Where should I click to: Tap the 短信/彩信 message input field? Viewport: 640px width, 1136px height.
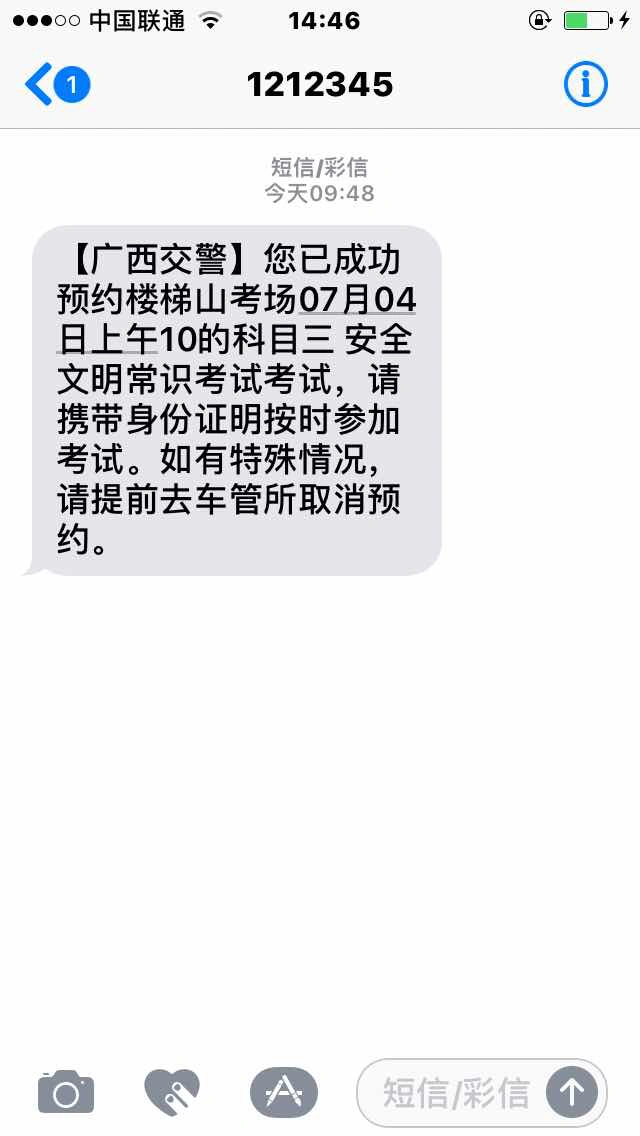pos(455,1093)
